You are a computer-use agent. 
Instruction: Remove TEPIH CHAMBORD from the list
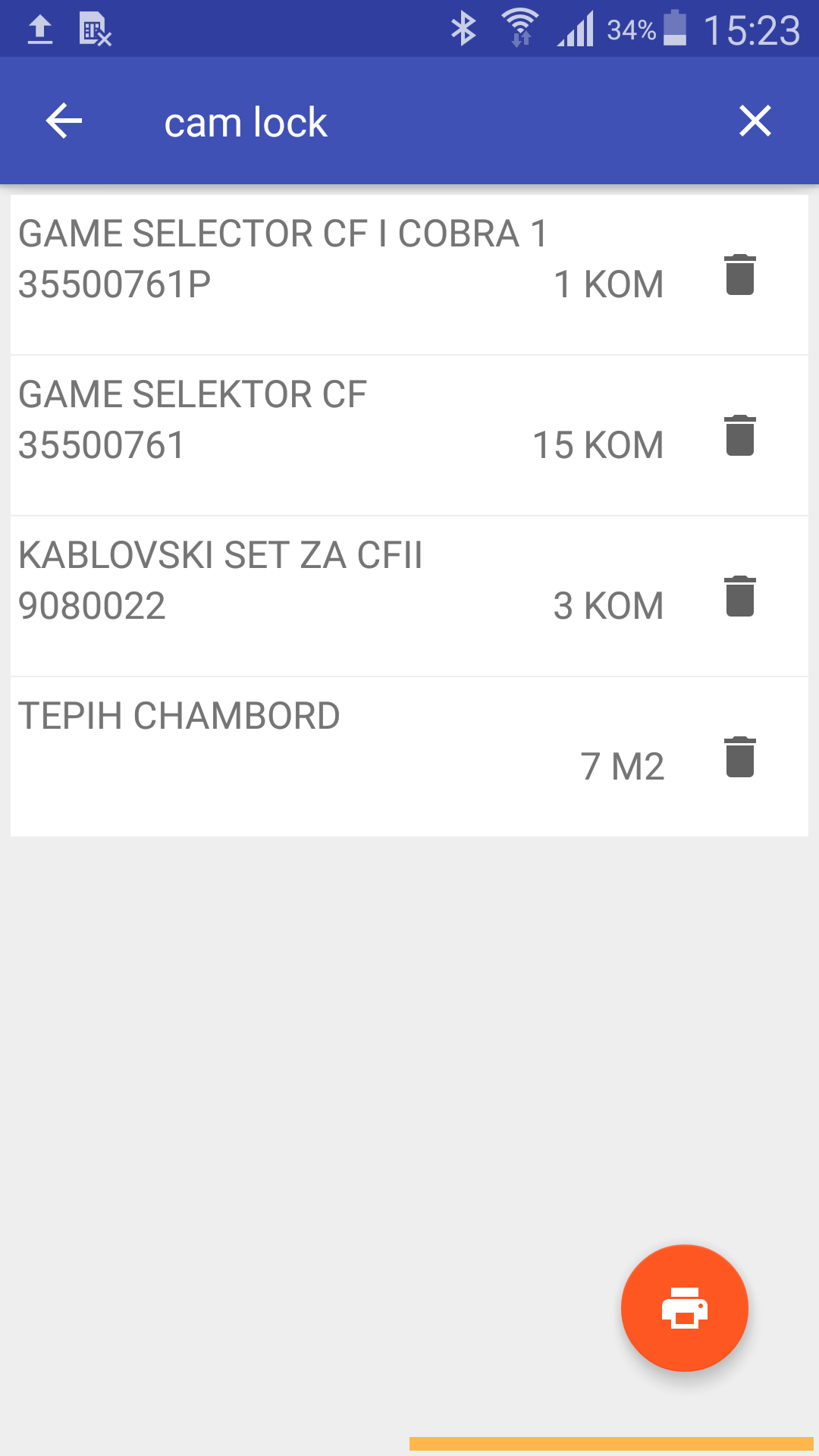(x=739, y=757)
